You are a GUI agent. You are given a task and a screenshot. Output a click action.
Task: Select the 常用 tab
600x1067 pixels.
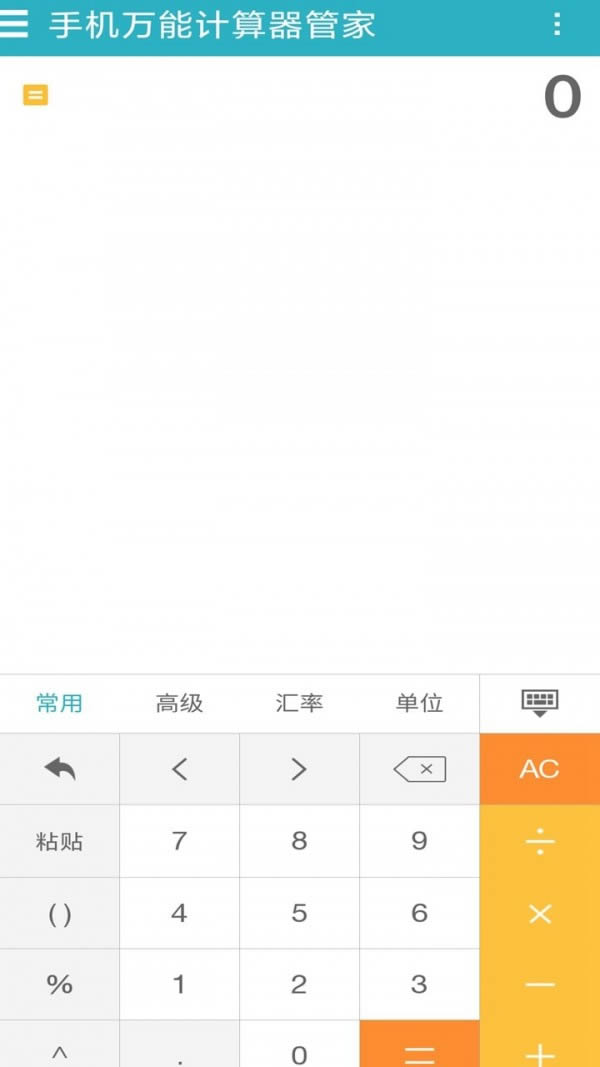click(60, 703)
